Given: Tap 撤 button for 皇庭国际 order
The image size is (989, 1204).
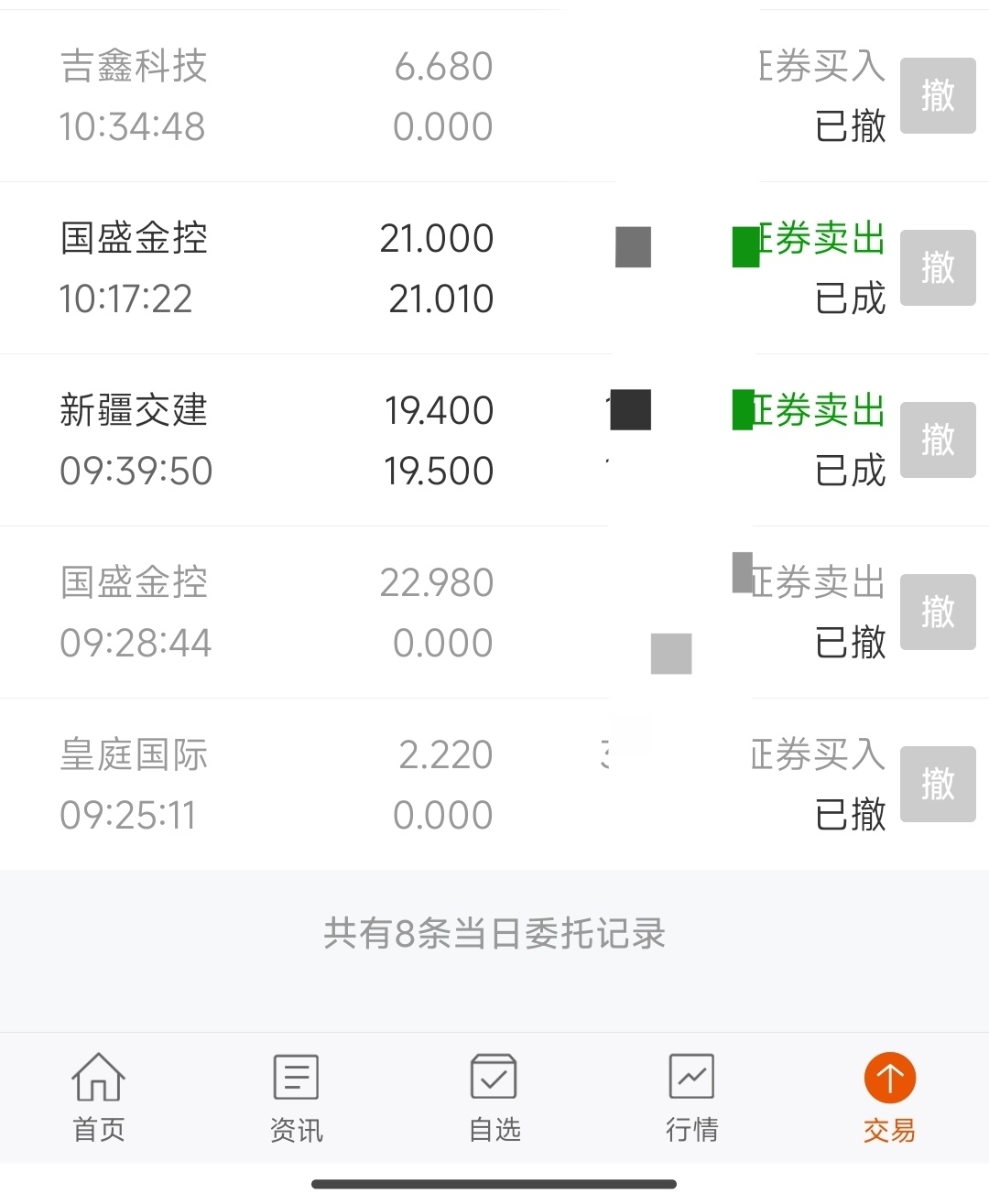Looking at the screenshot, I should [x=938, y=784].
